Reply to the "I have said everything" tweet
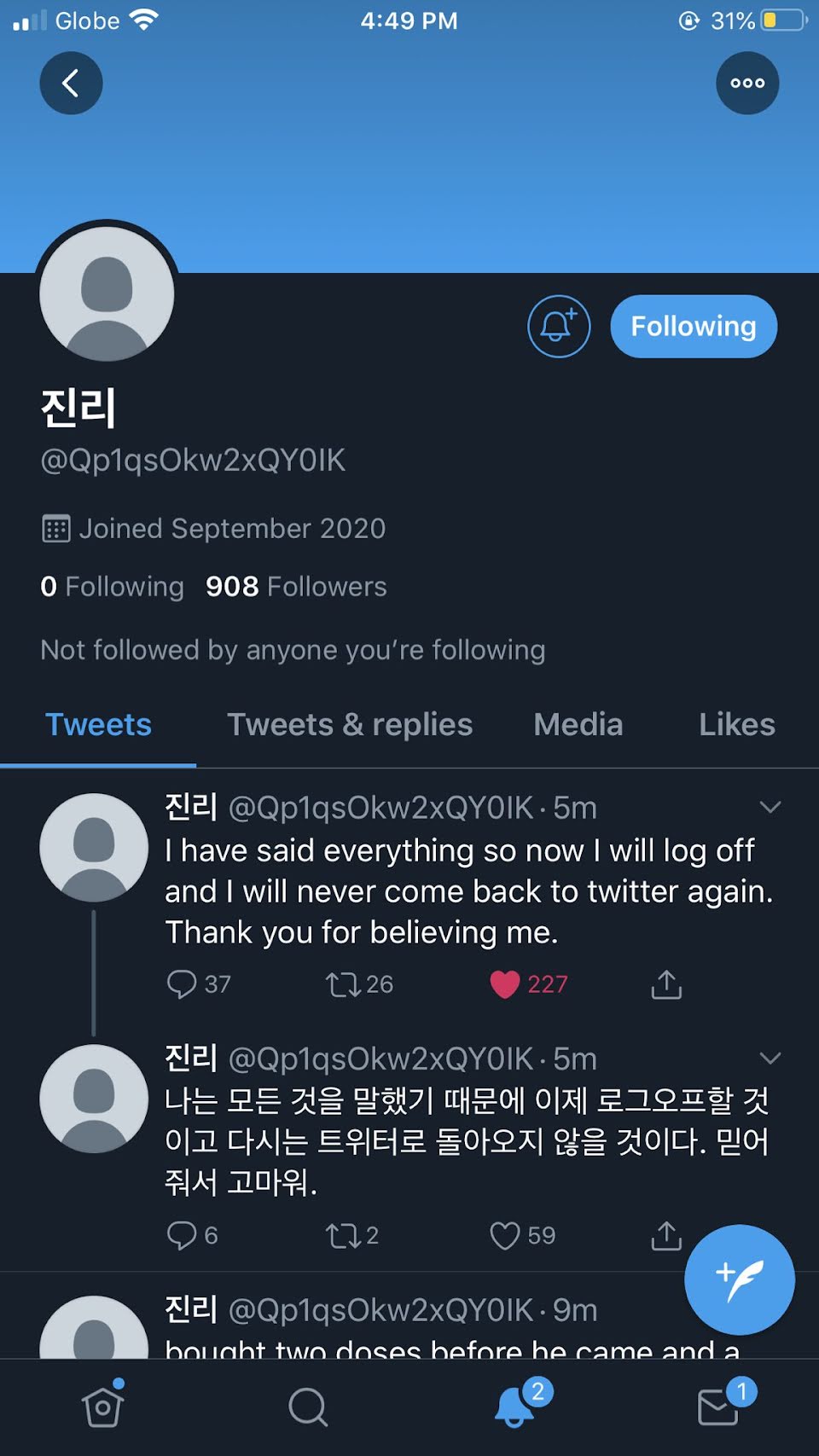 [182, 984]
